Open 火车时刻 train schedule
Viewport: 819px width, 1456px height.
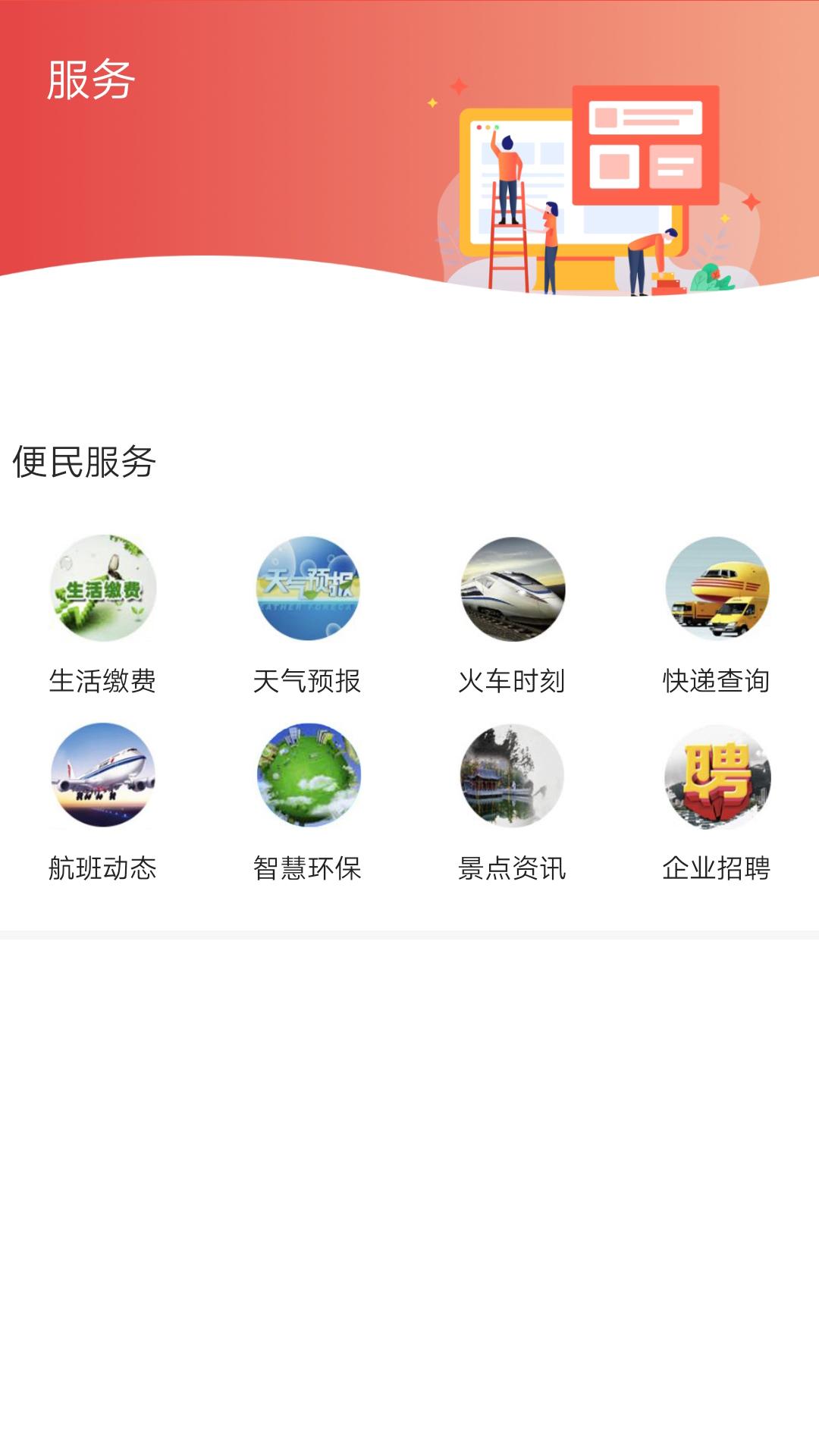pyautogui.click(x=512, y=589)
